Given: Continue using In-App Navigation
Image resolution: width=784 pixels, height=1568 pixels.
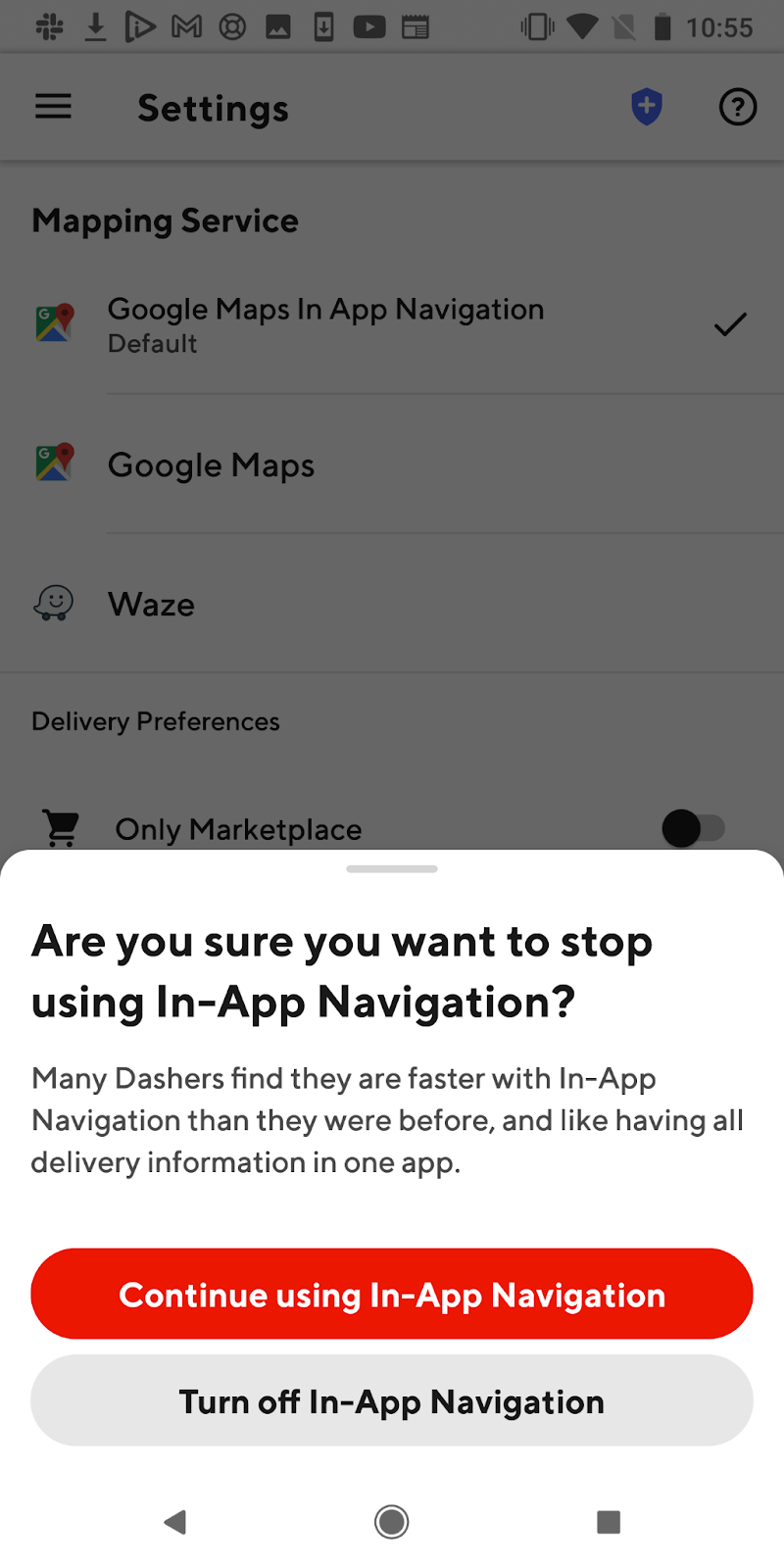Looking at the screenshot, I should click(x=392, y=1295).
